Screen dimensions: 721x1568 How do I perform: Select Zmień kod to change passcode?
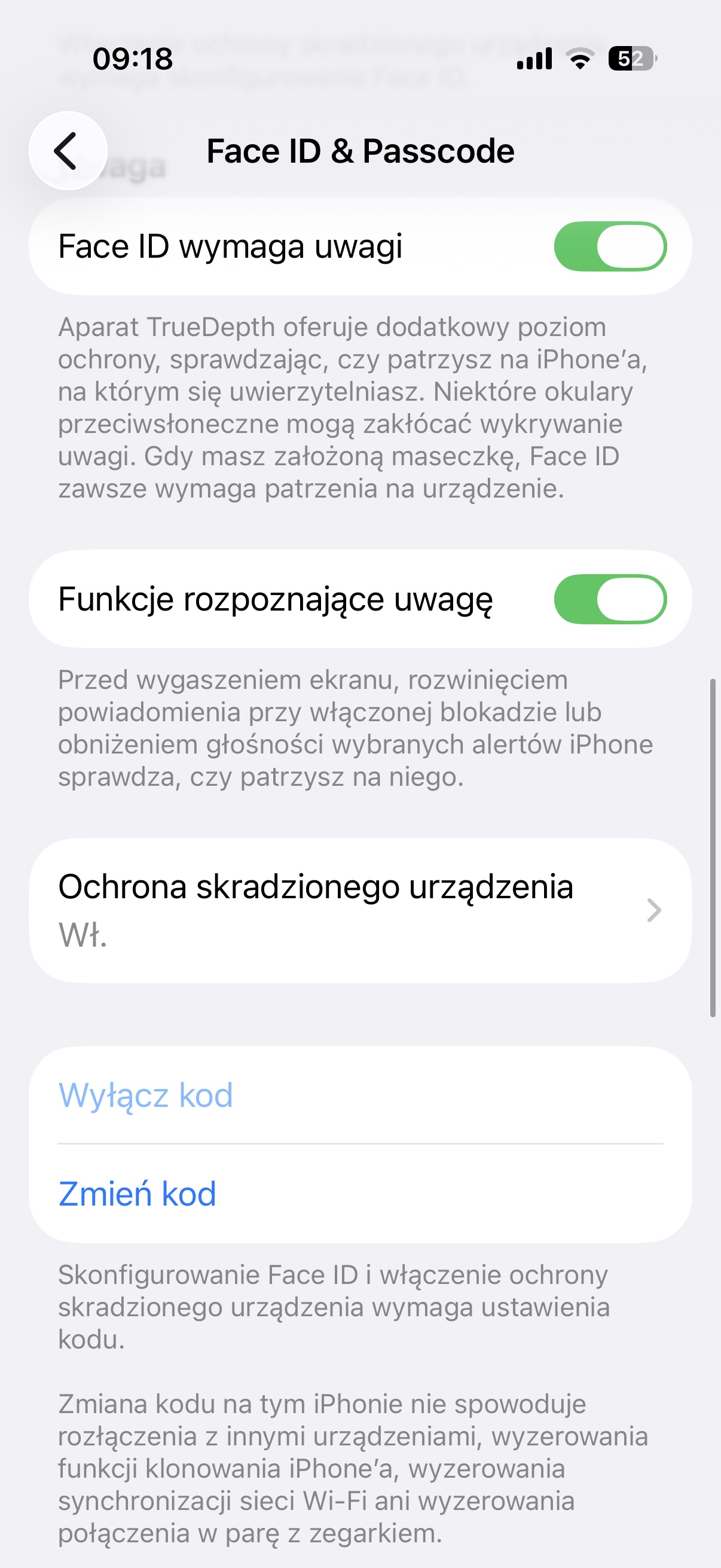138,1194
